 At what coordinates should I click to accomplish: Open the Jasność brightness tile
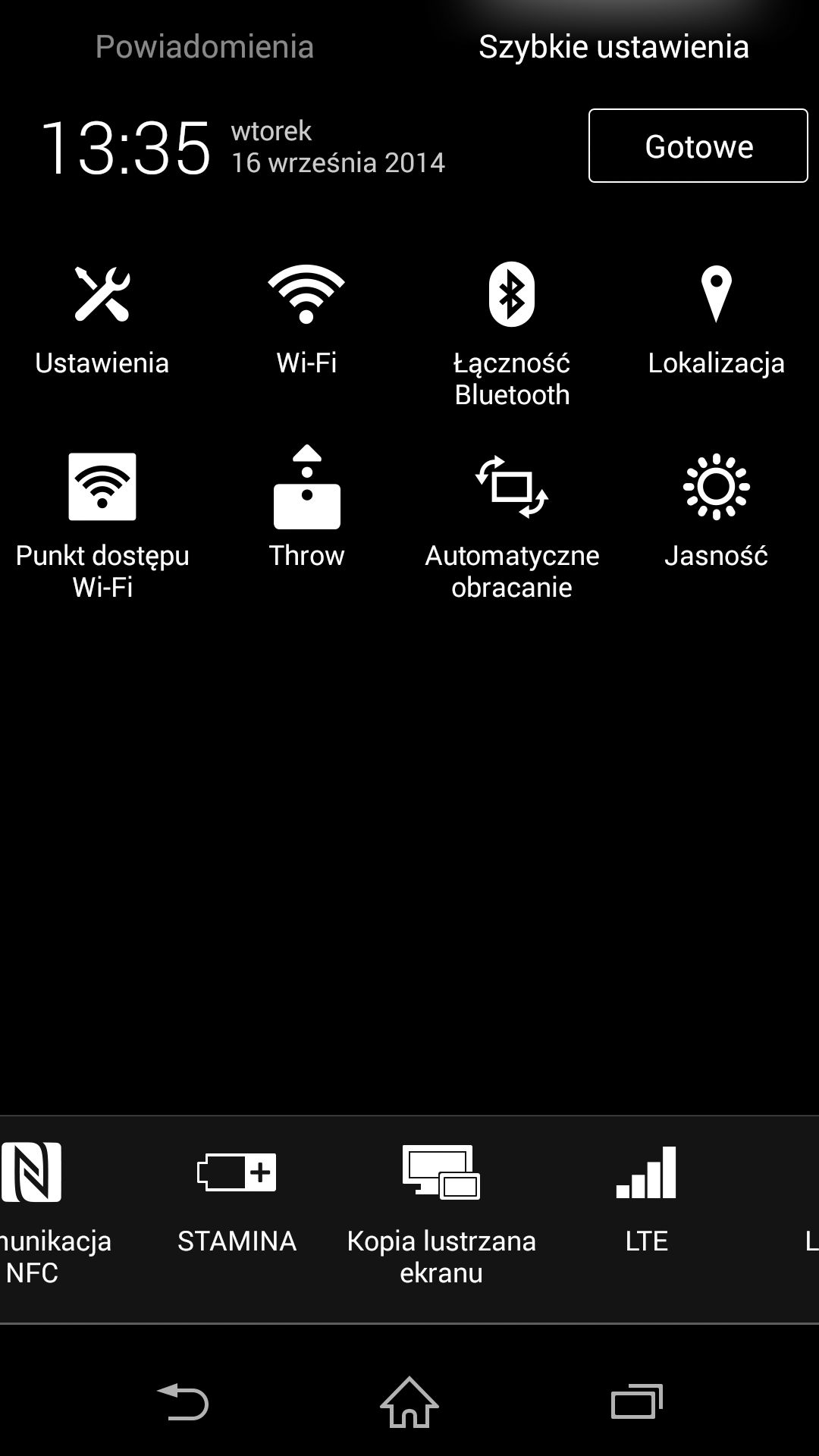click(x=717, y=510)
